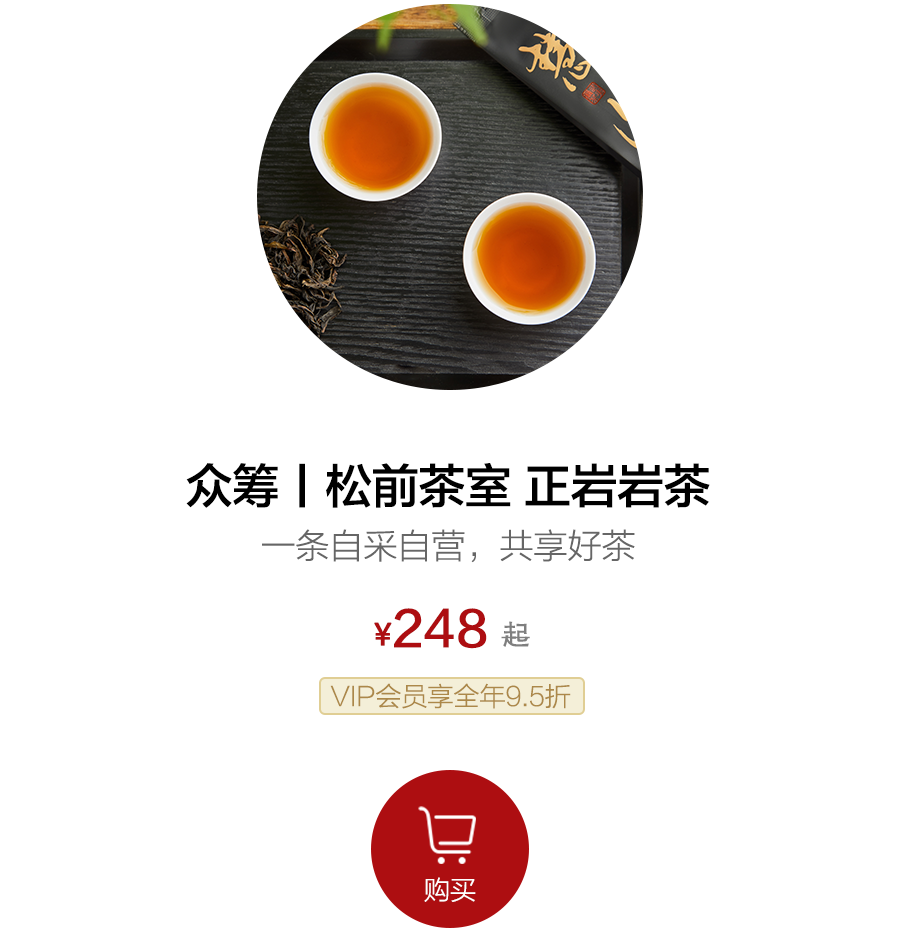Open the 松前茶室 正岩岩茶 product photo
The image size is (900, 934).
click(449, 196)
